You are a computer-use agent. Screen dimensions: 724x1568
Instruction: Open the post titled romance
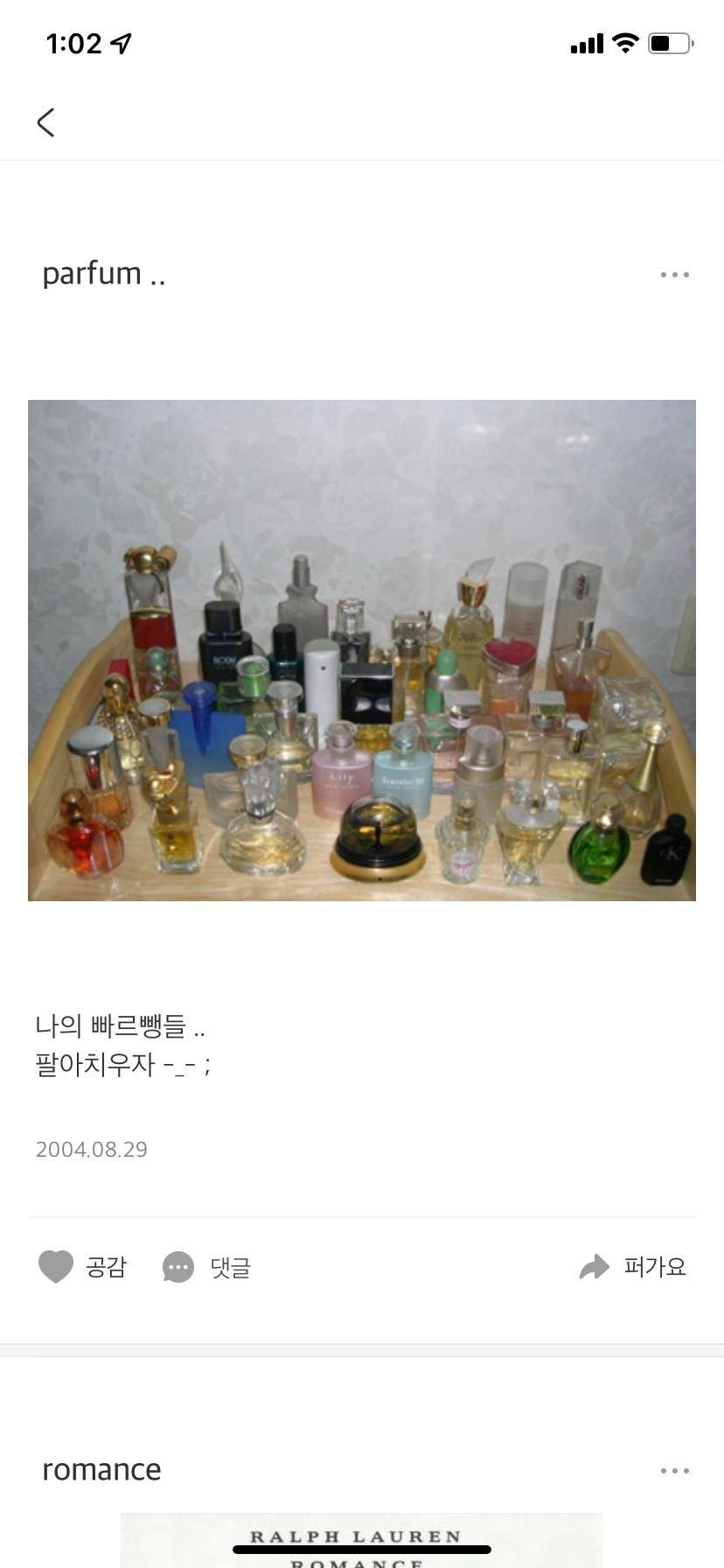(101, 1470)
